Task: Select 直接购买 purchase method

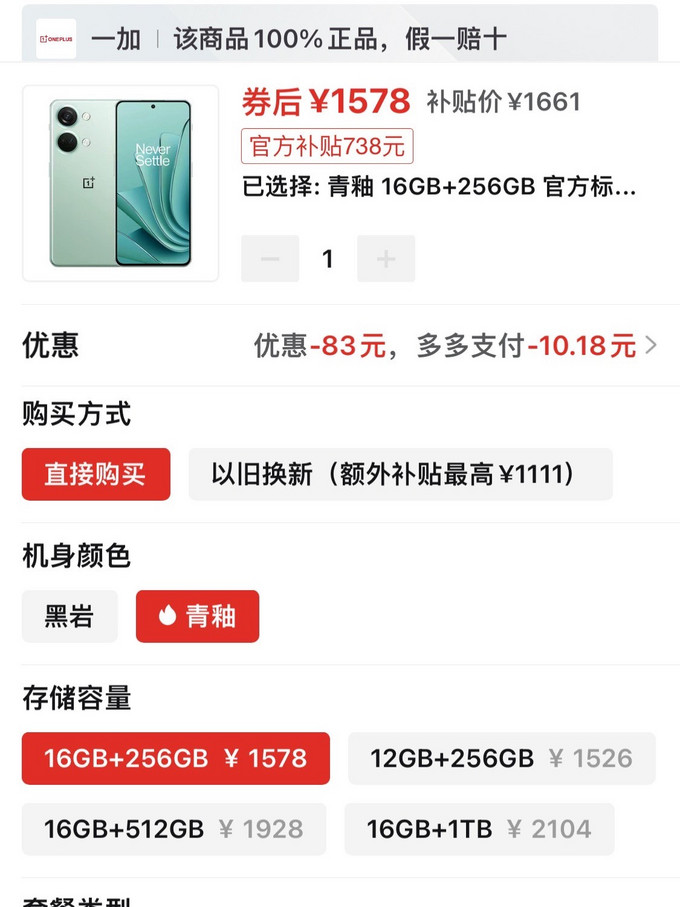Action: (96, 474)
